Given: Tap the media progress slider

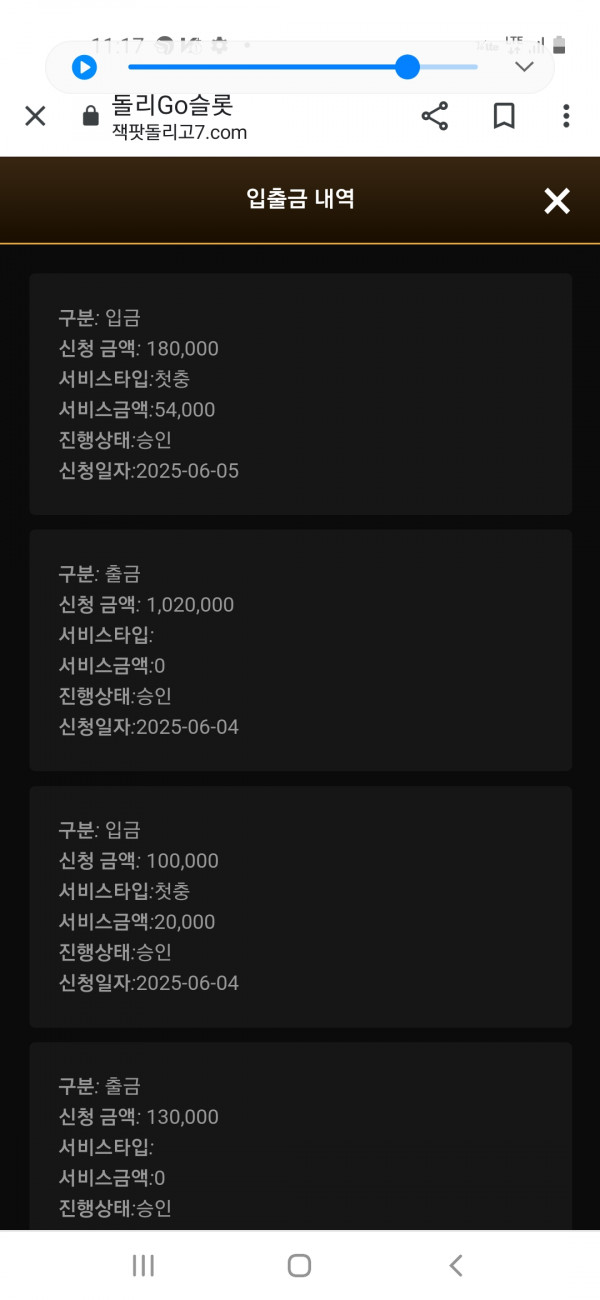Looking at the screenshot, I should tap(303, 67).
